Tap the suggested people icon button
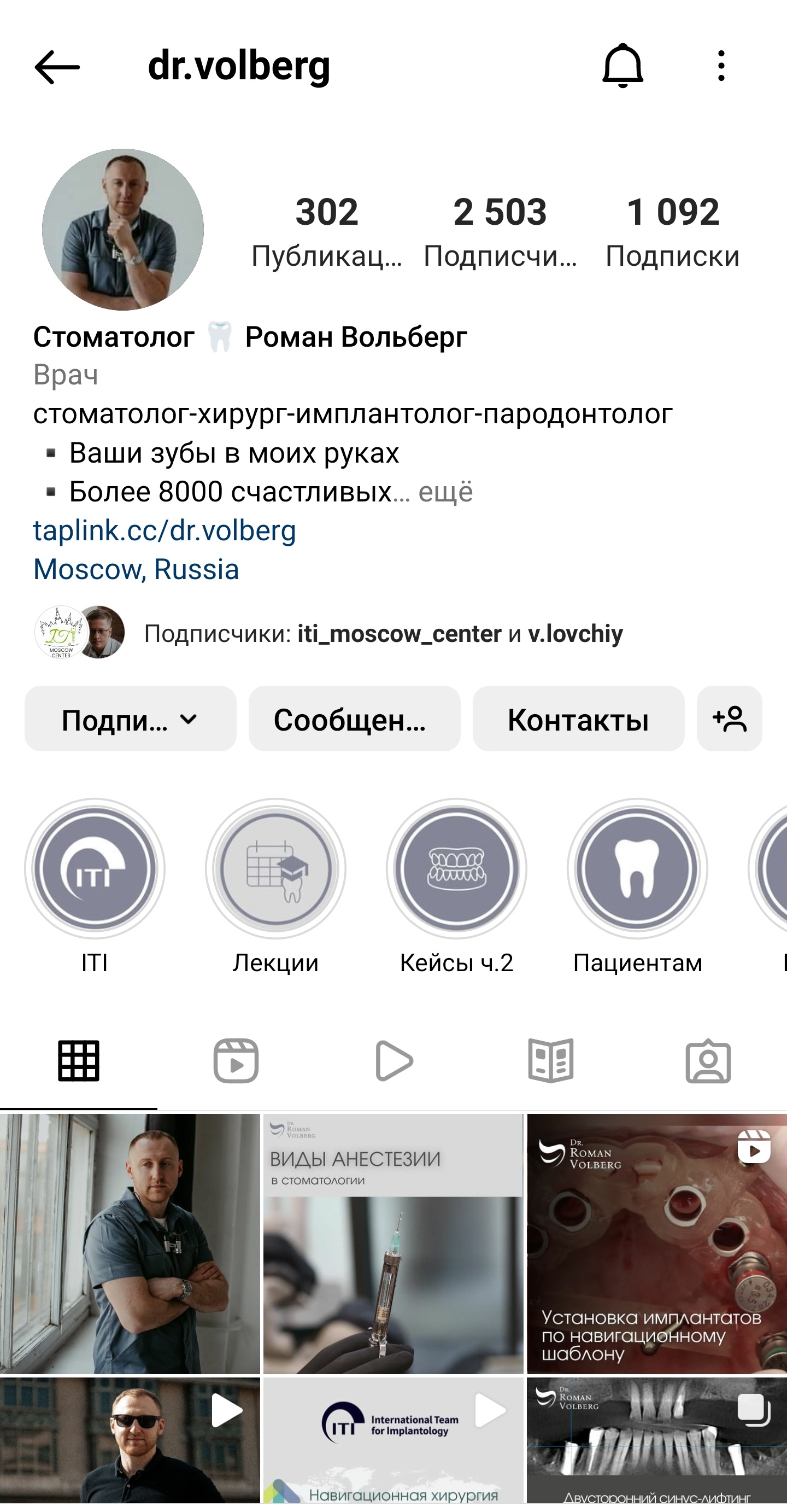This screenshot has height=1512, width=787. [x=729, y=719]
